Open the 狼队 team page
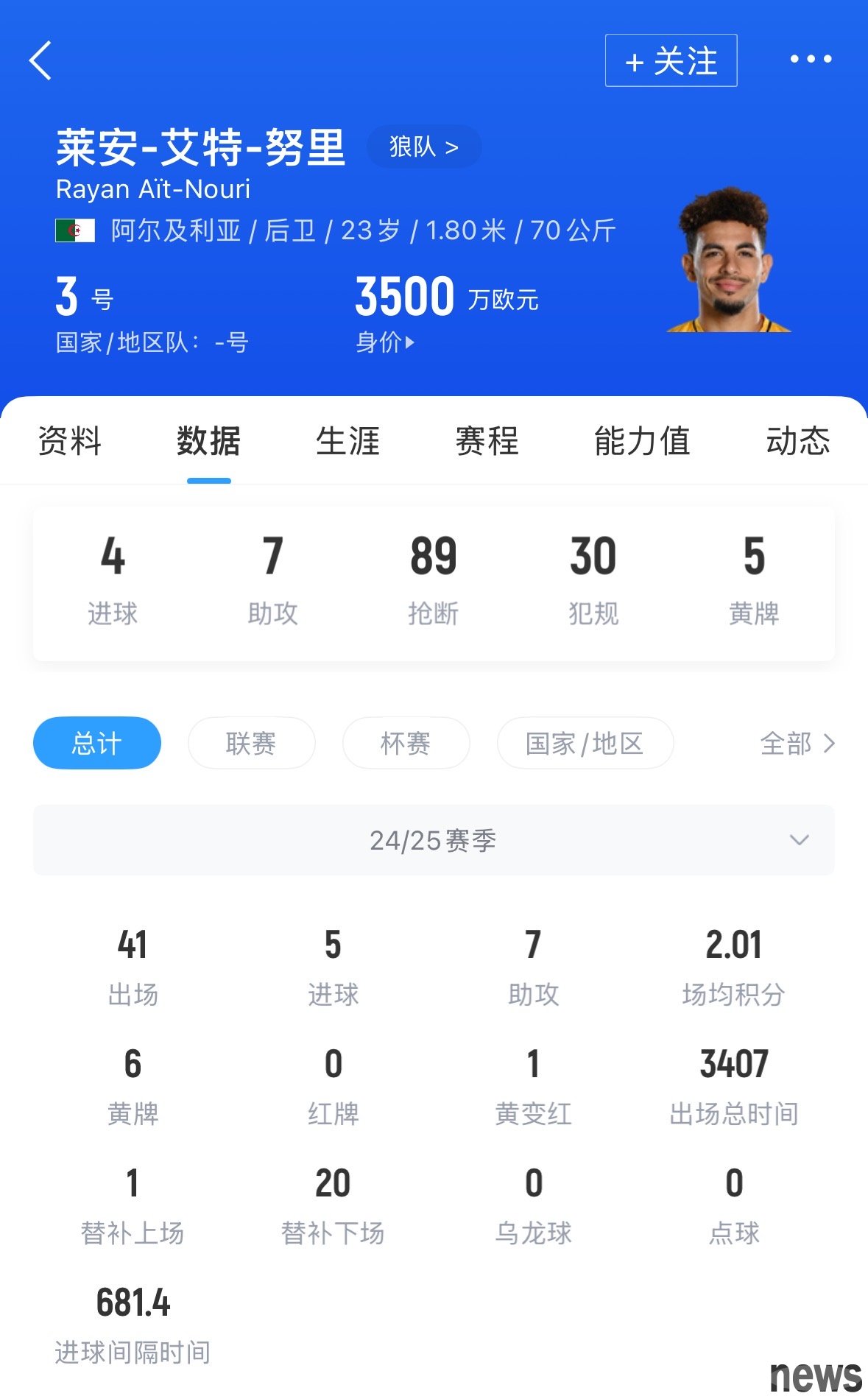868x1396 pixels. point(423,147)
